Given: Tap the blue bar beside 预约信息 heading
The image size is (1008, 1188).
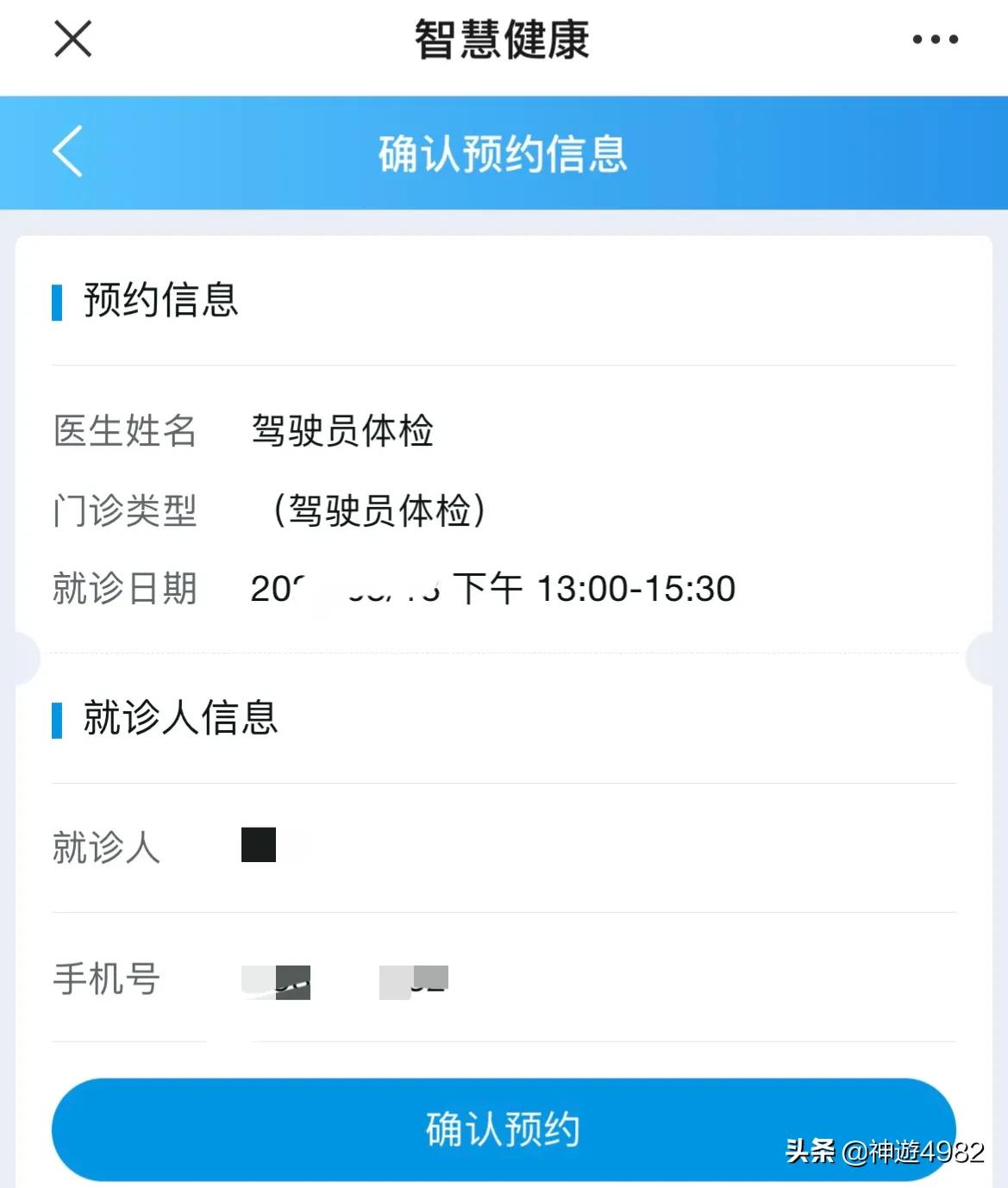Looking at the screenshot, I should (58, 301).
